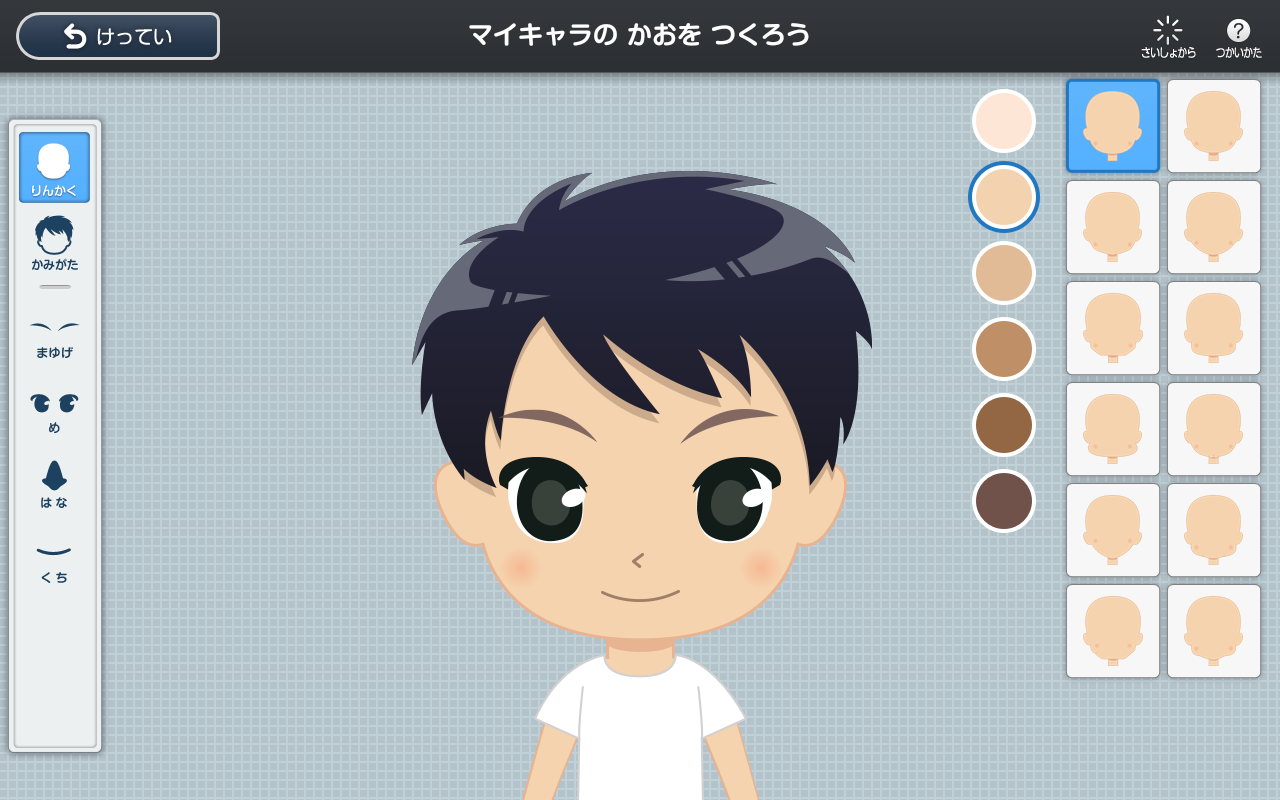Switch to the くち mouth tab
1280x800 pixels.
(x=54, y=561)
